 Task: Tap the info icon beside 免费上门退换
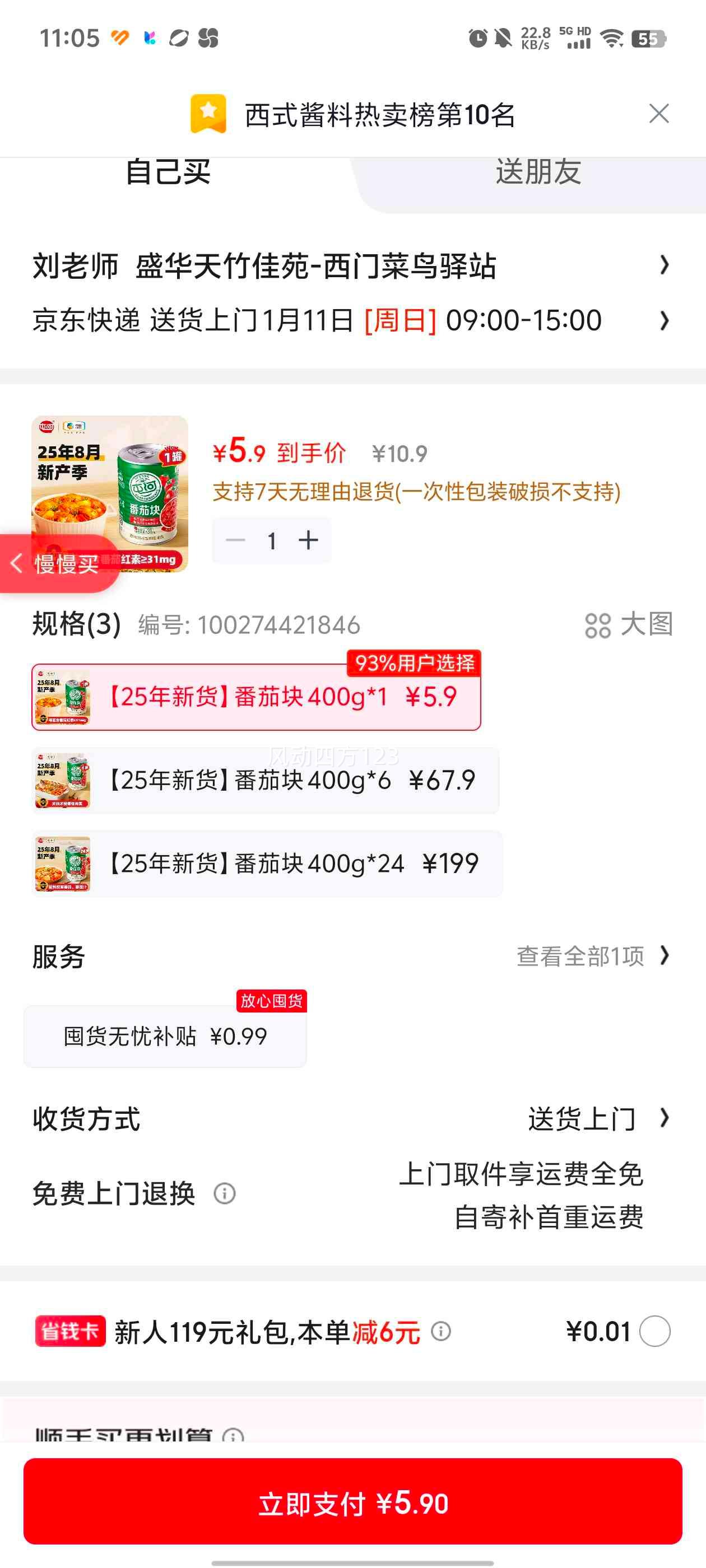tap(225, 1194)
